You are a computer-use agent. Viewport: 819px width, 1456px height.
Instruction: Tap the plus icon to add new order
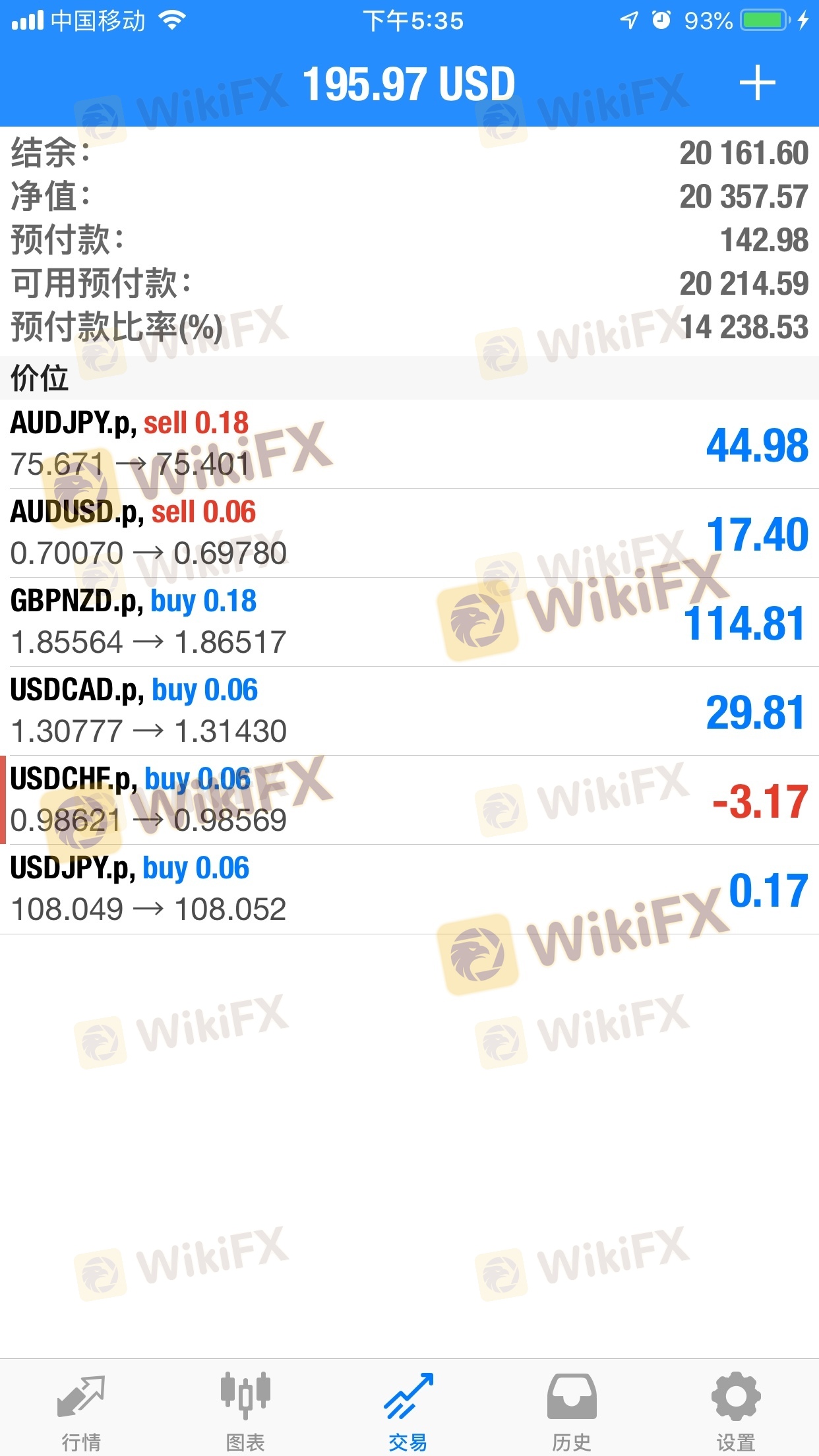pyautogui.click(x=757, y=84)
